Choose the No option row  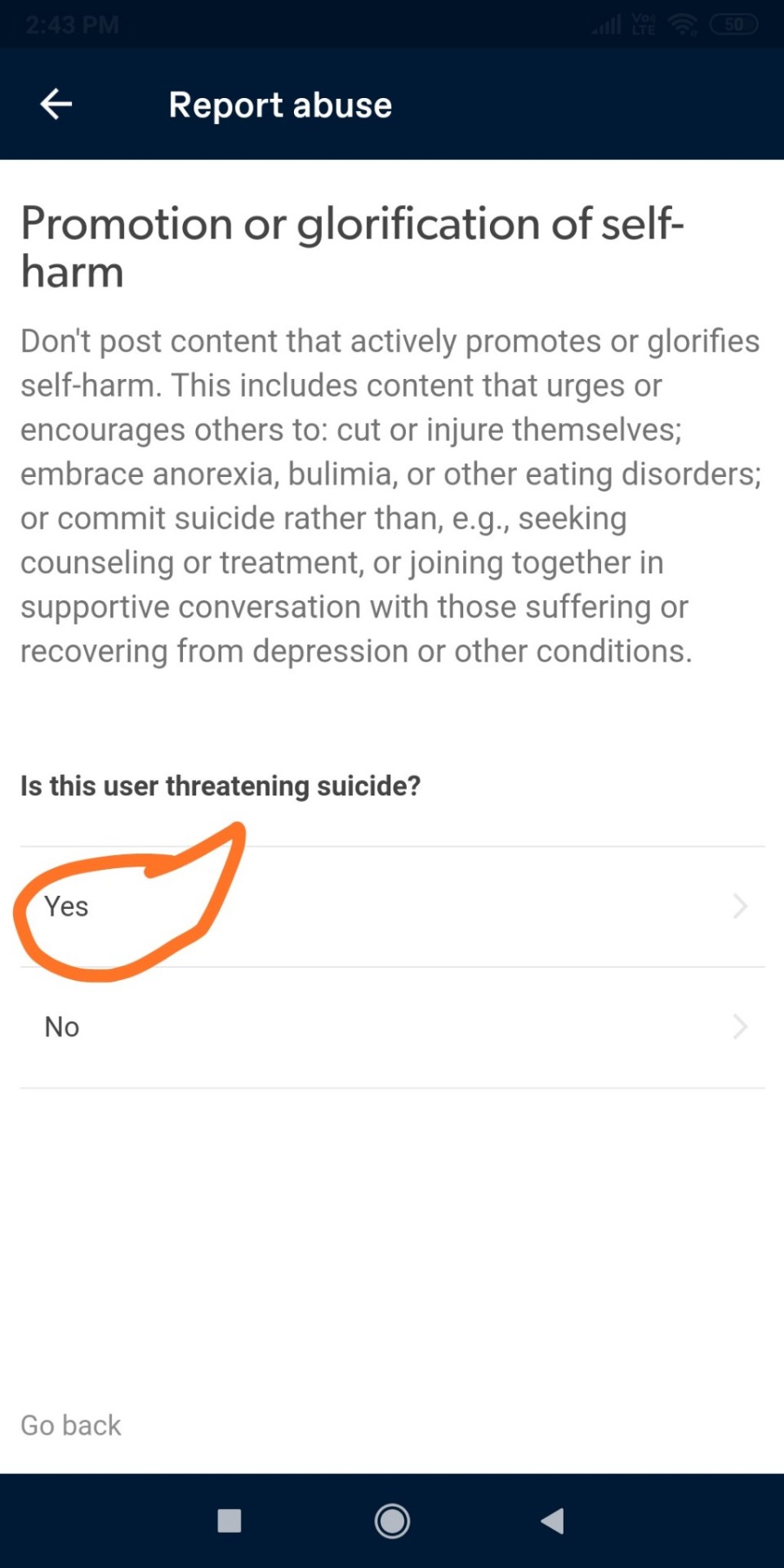pyautogui.click(x=392, y=1027)
